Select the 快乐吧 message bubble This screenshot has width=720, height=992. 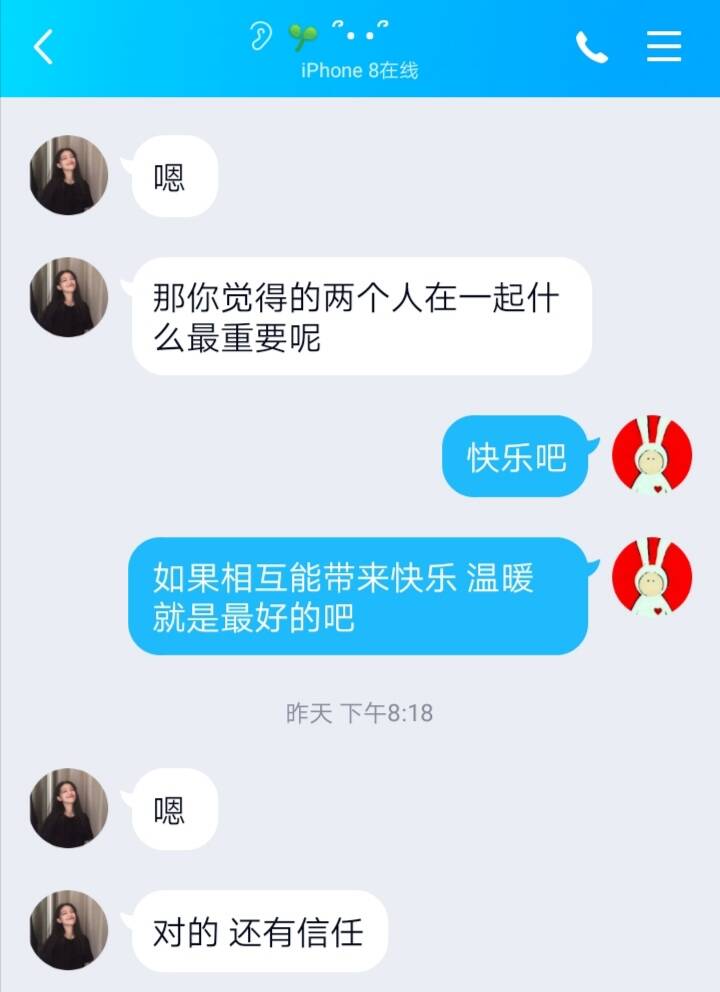(x=513, y=455)
